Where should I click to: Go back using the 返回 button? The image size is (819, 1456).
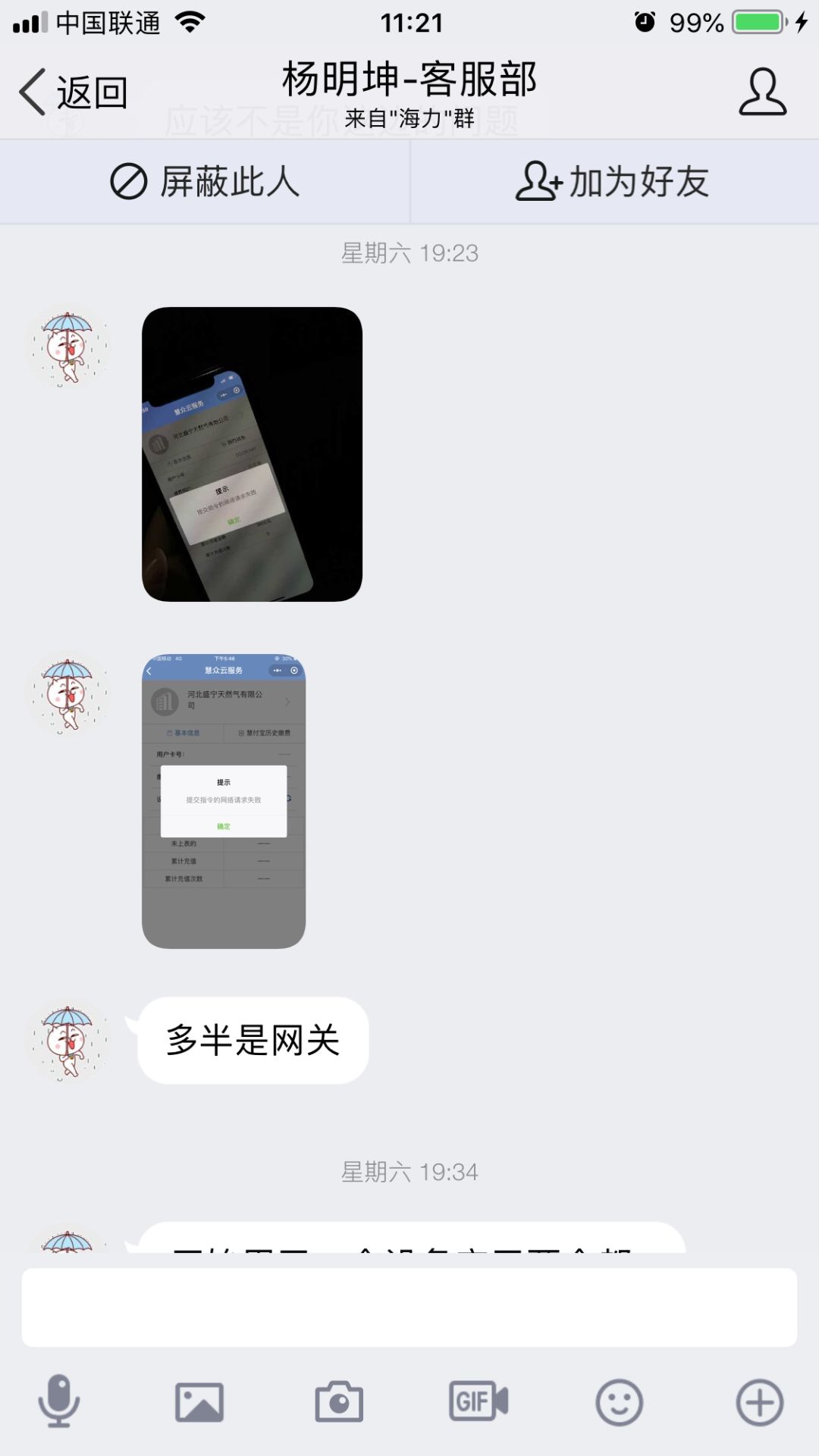click(x=73, y=92)
